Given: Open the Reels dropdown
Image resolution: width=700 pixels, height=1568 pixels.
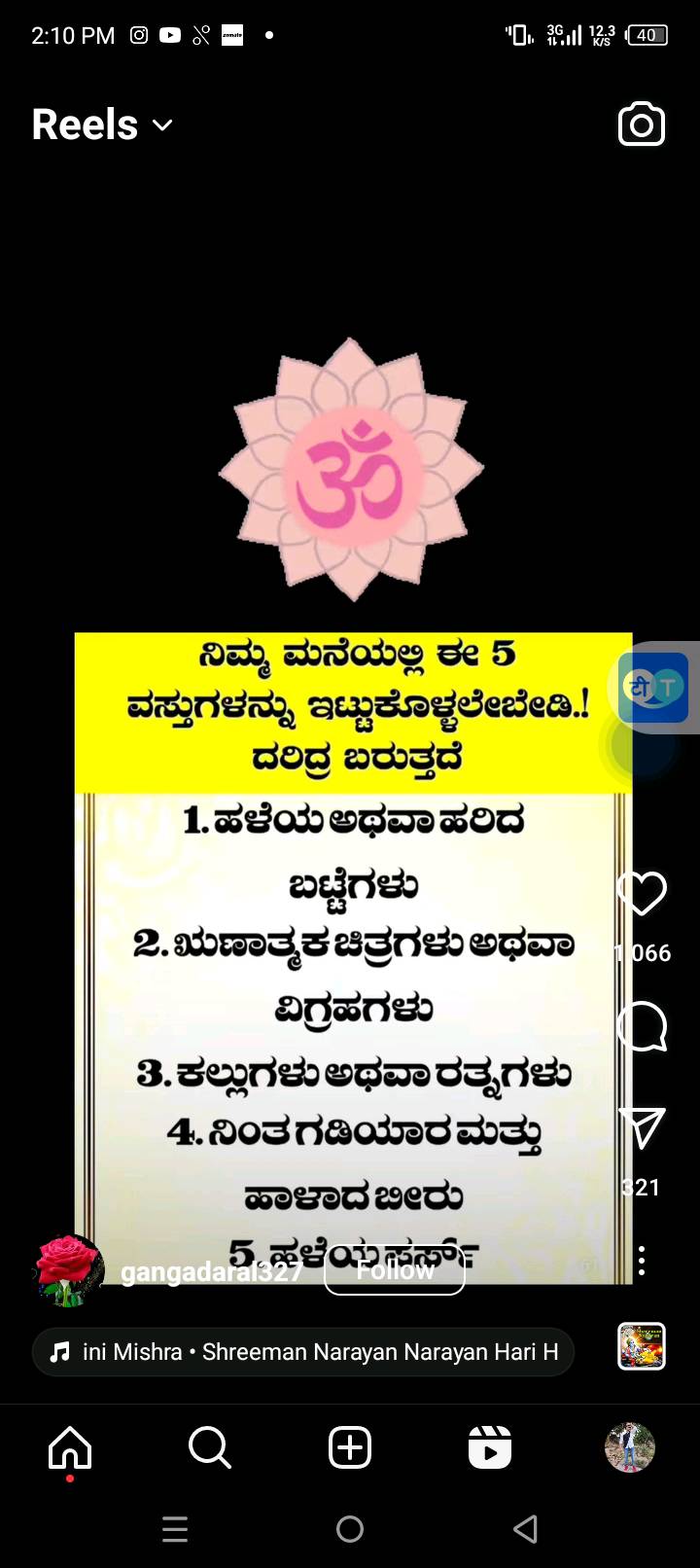Looking at the screenshot, I should coord(102,125).
